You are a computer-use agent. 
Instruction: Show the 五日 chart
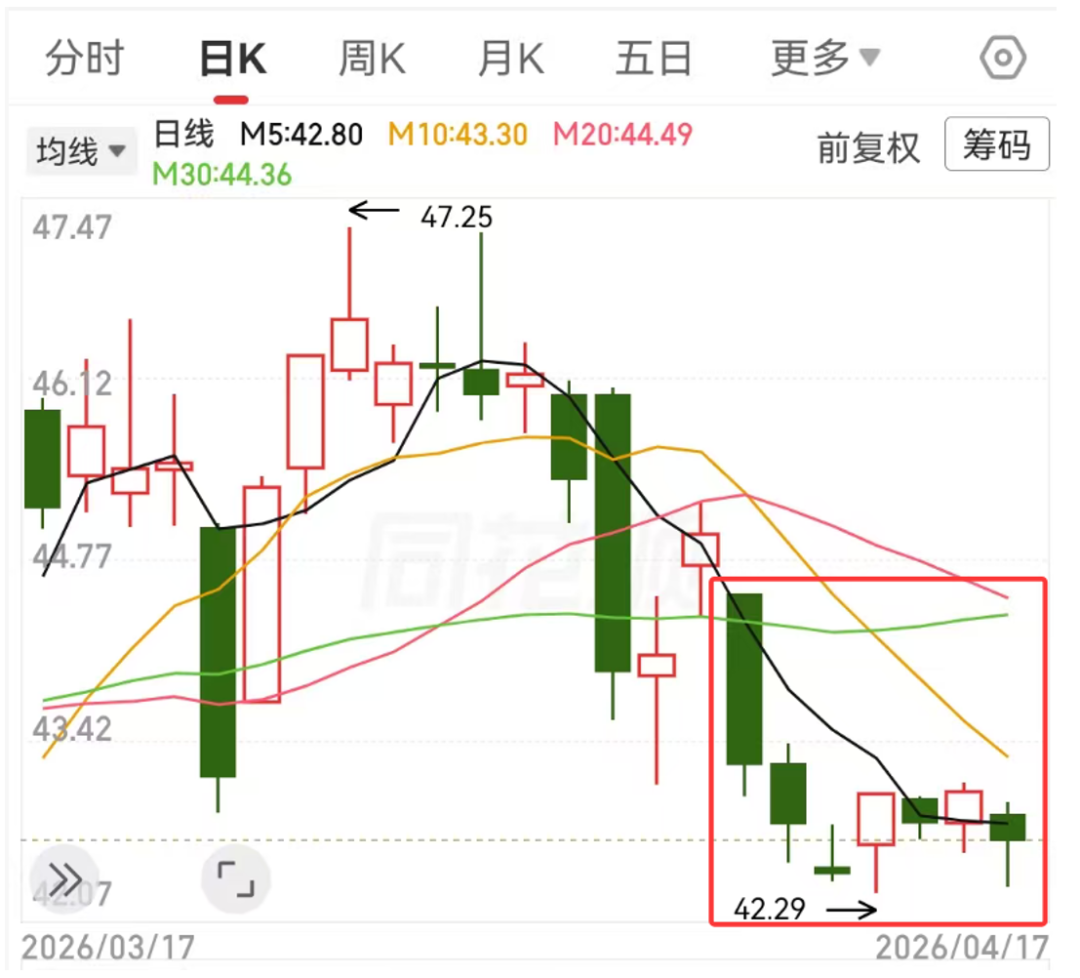[654, 59]
